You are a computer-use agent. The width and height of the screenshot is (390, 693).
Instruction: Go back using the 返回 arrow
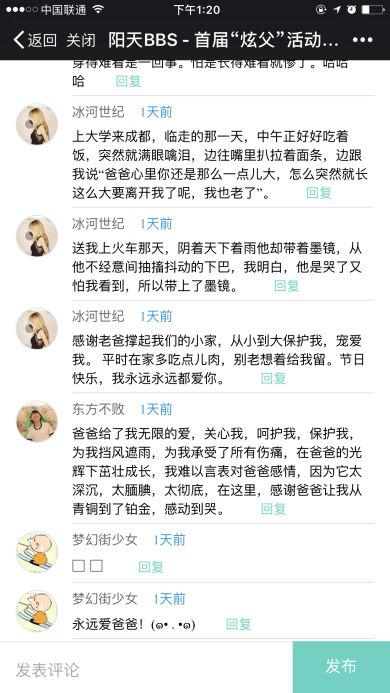35,40
